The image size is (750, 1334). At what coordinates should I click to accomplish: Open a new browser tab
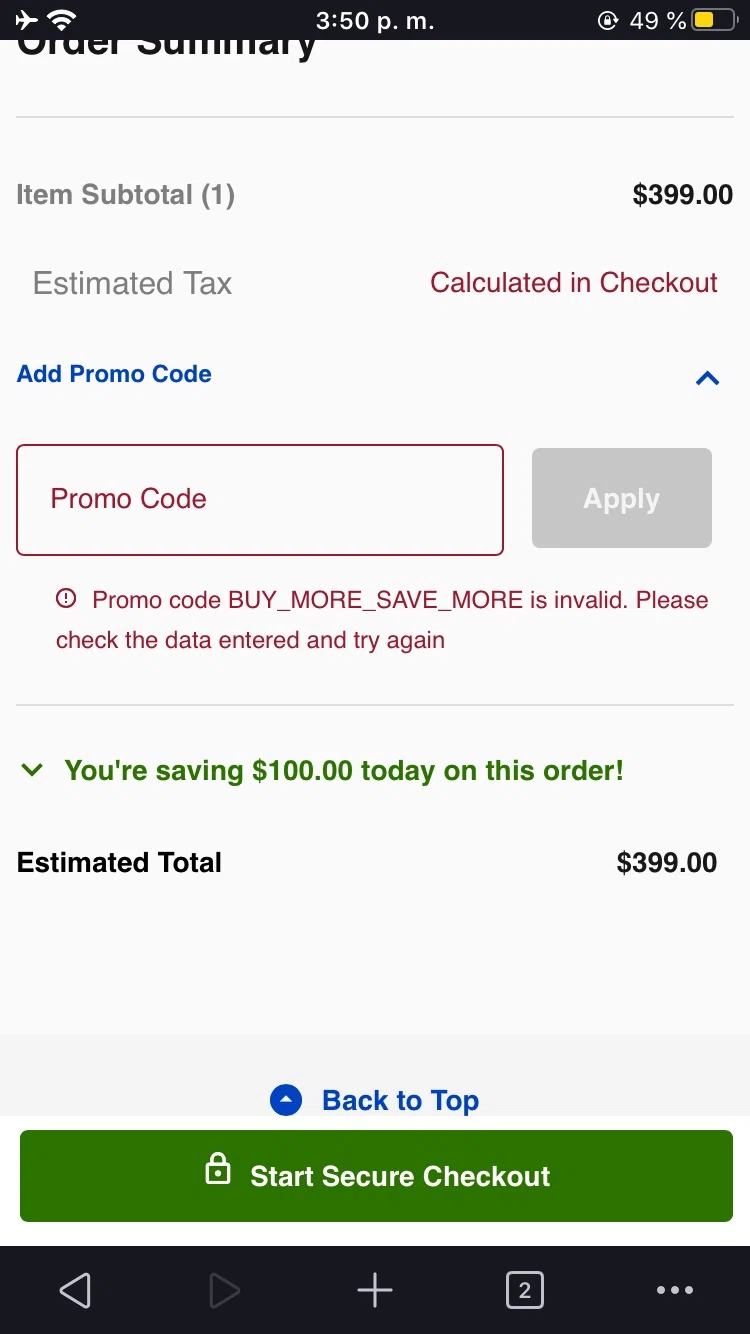click(x=375, y=1290)
